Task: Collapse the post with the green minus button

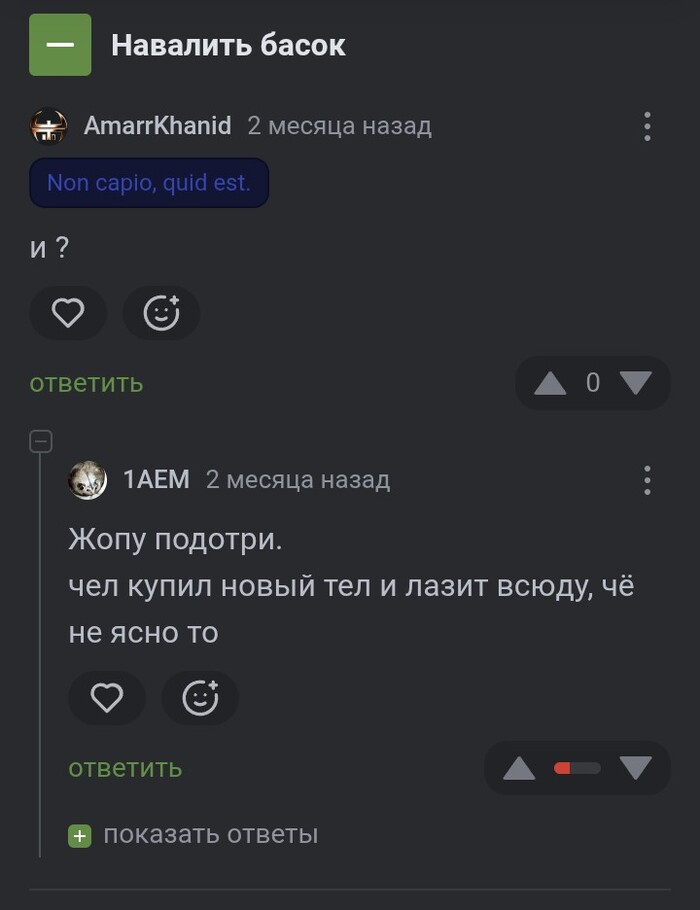Action: tap(60, 45)
